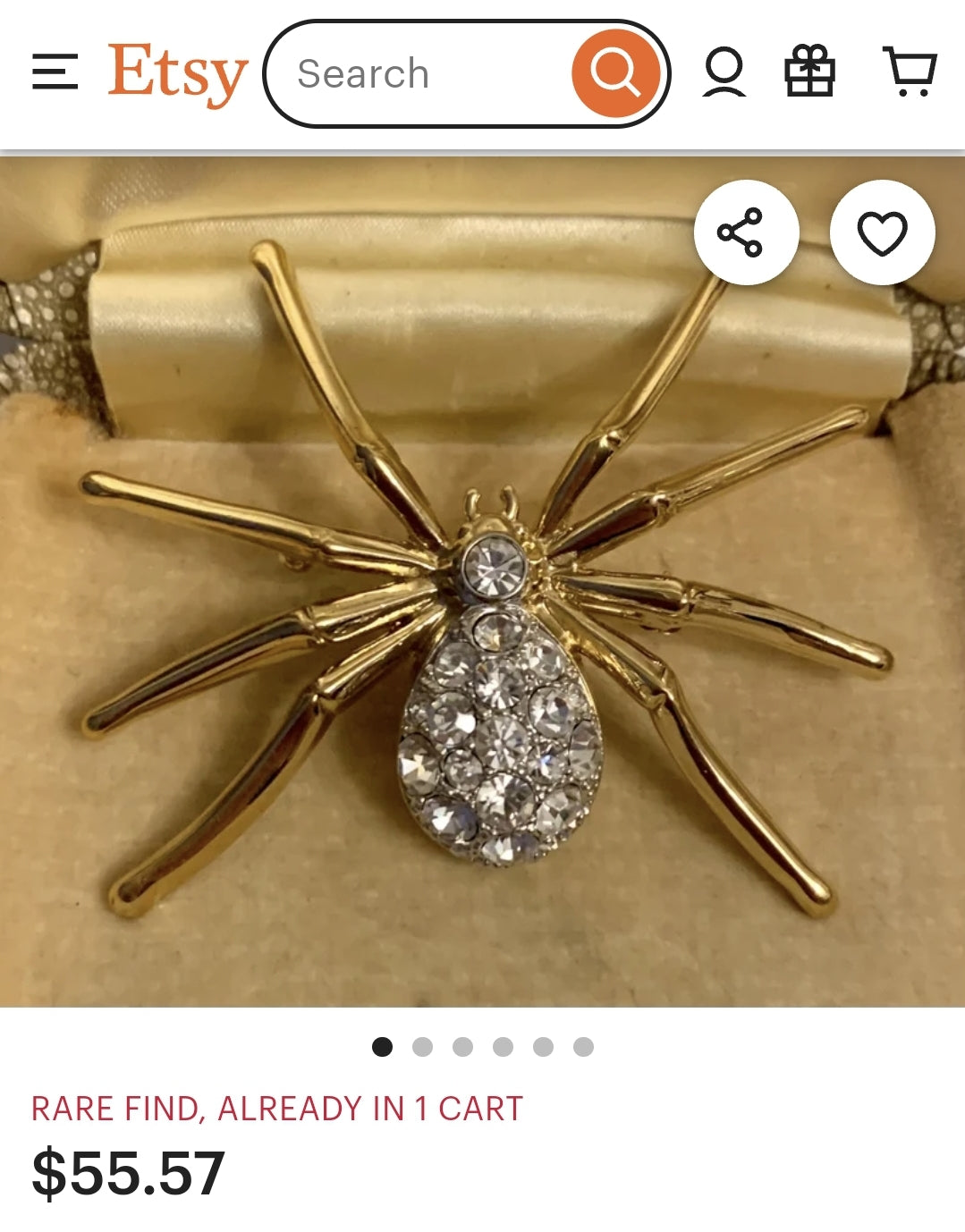Go to the Etsy home page
This screenshot has width=965, height=1232.
[177, 73]
